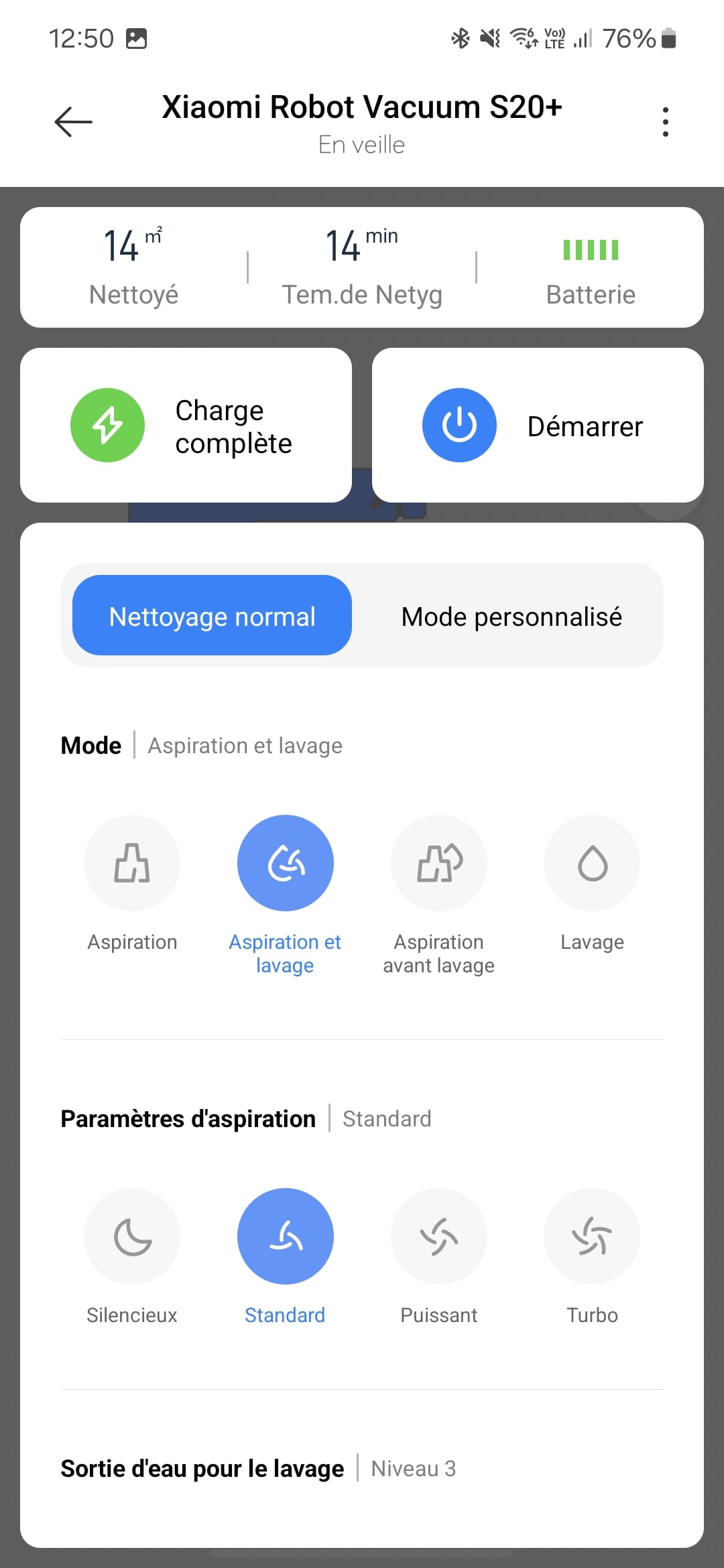The image size is (724, 1568).
Task: Choose the Aspiration avant lavage mode icon
Action: coord(438,864)
